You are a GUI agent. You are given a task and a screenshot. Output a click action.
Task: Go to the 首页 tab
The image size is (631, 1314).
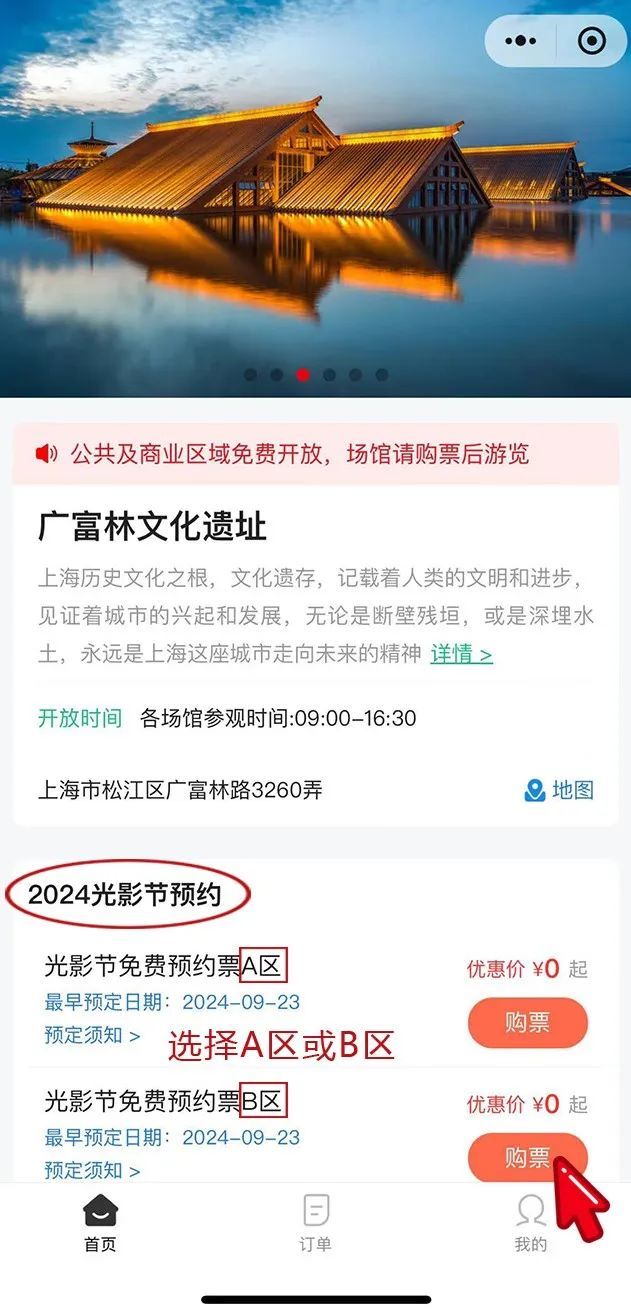(x=100, y=1222)
